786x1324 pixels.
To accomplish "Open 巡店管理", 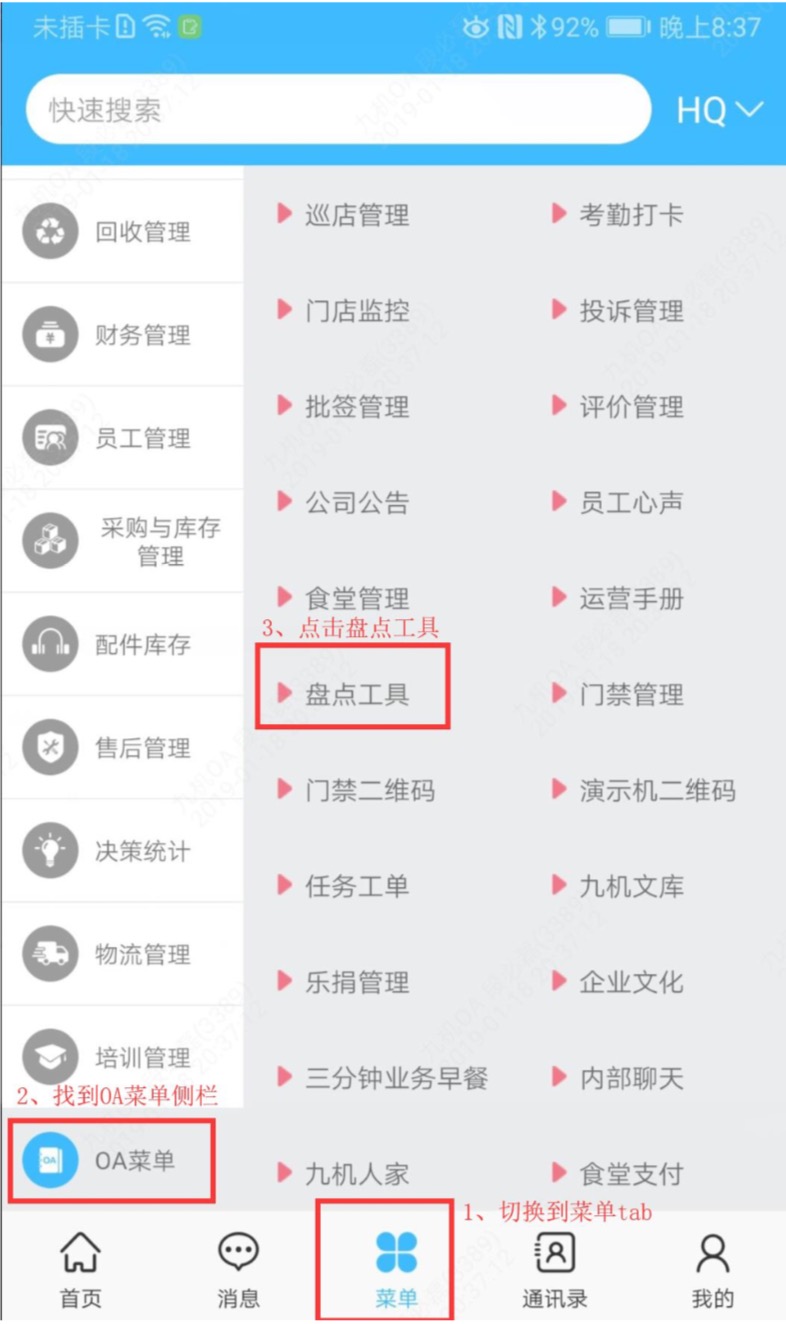I will tap(343, 214).
